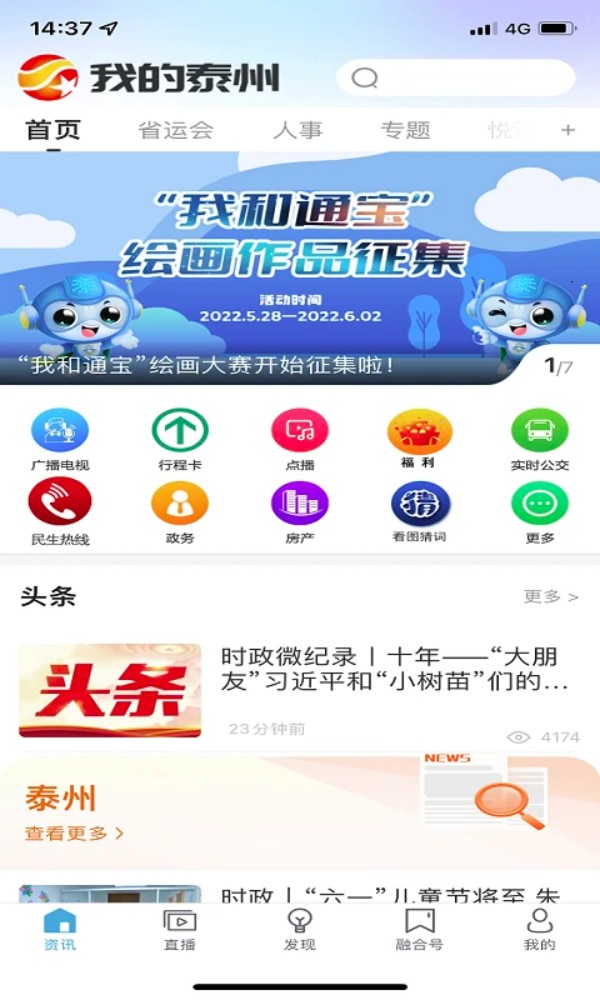600x1000 pixels.
Task: Tap 查看更多 under 泰州
Action: [73, 833]
